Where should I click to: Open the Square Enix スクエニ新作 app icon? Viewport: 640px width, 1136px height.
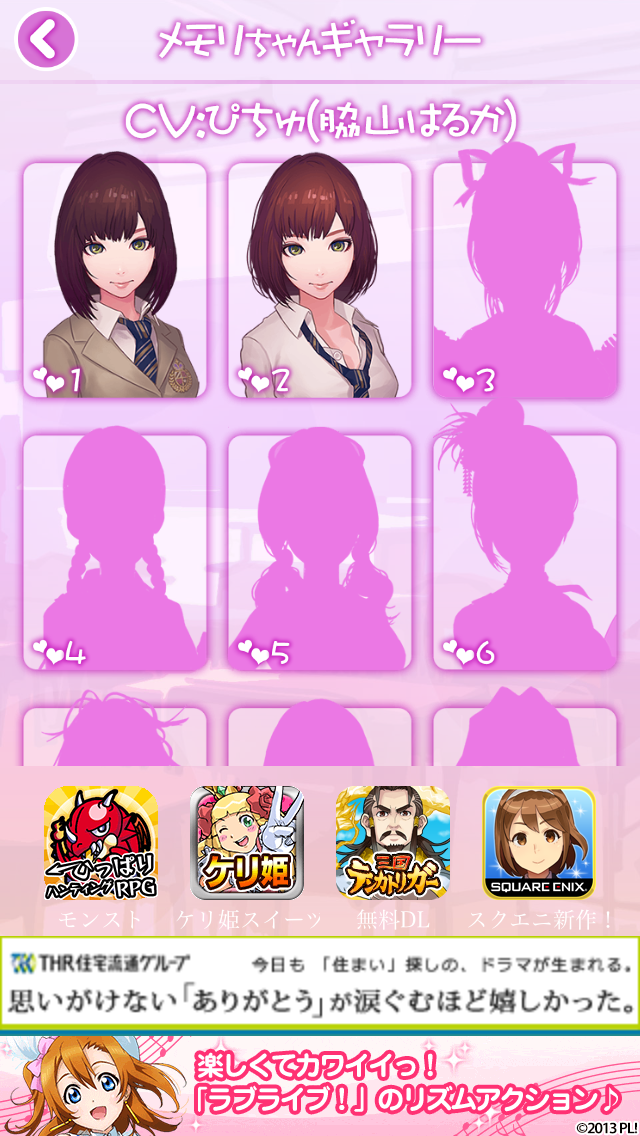pyautogui.click(x=539, y=843)
